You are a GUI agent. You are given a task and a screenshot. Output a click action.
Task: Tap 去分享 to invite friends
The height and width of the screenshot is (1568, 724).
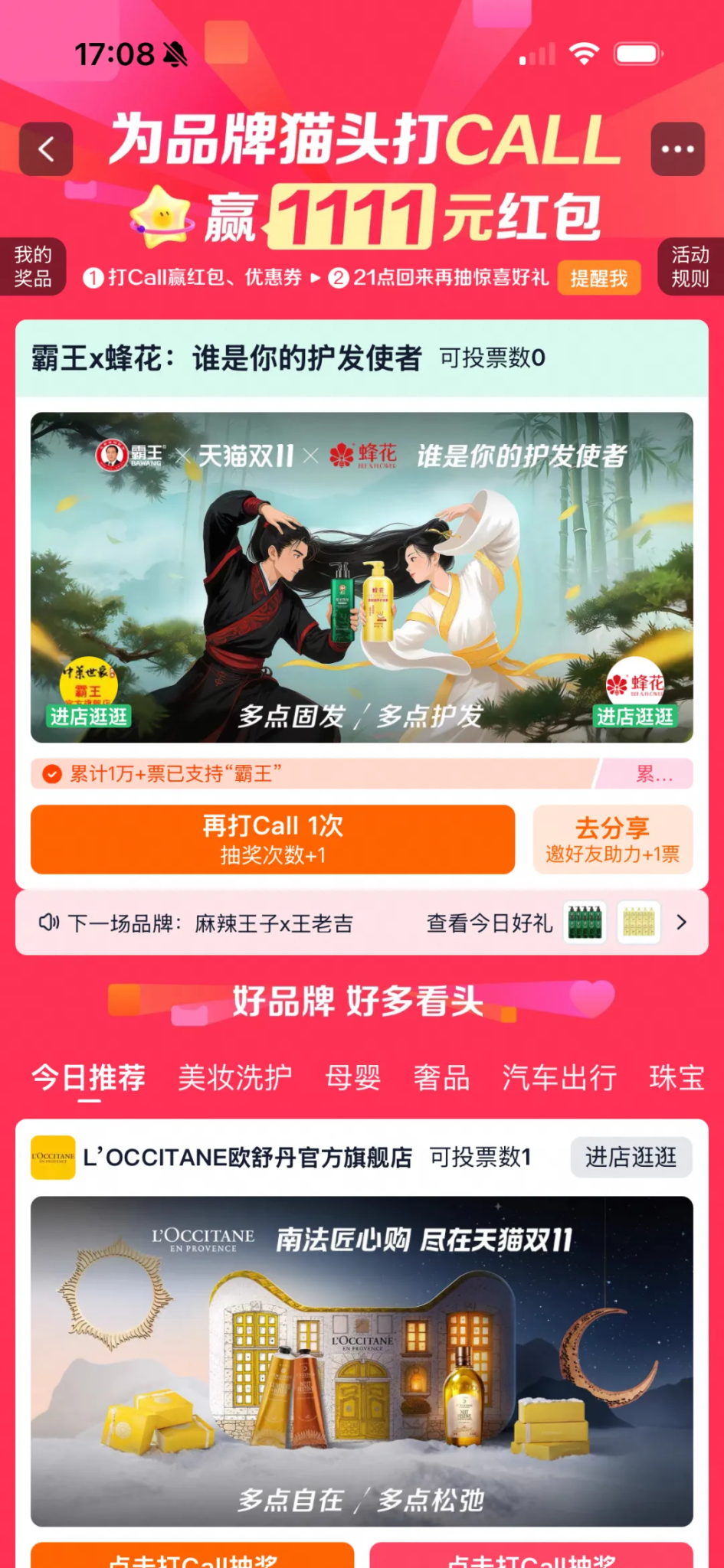click(x=612, y=839)
